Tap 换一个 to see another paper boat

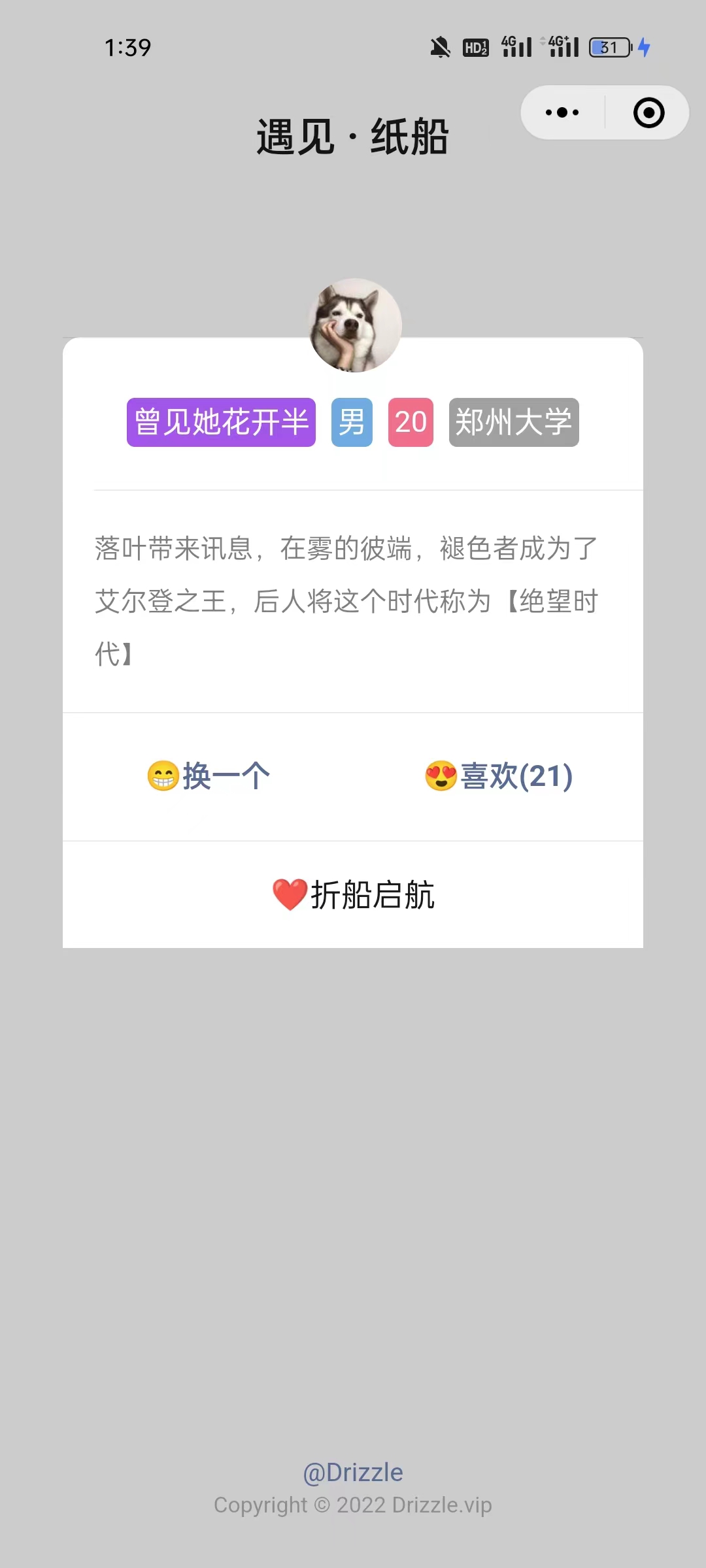209,776
